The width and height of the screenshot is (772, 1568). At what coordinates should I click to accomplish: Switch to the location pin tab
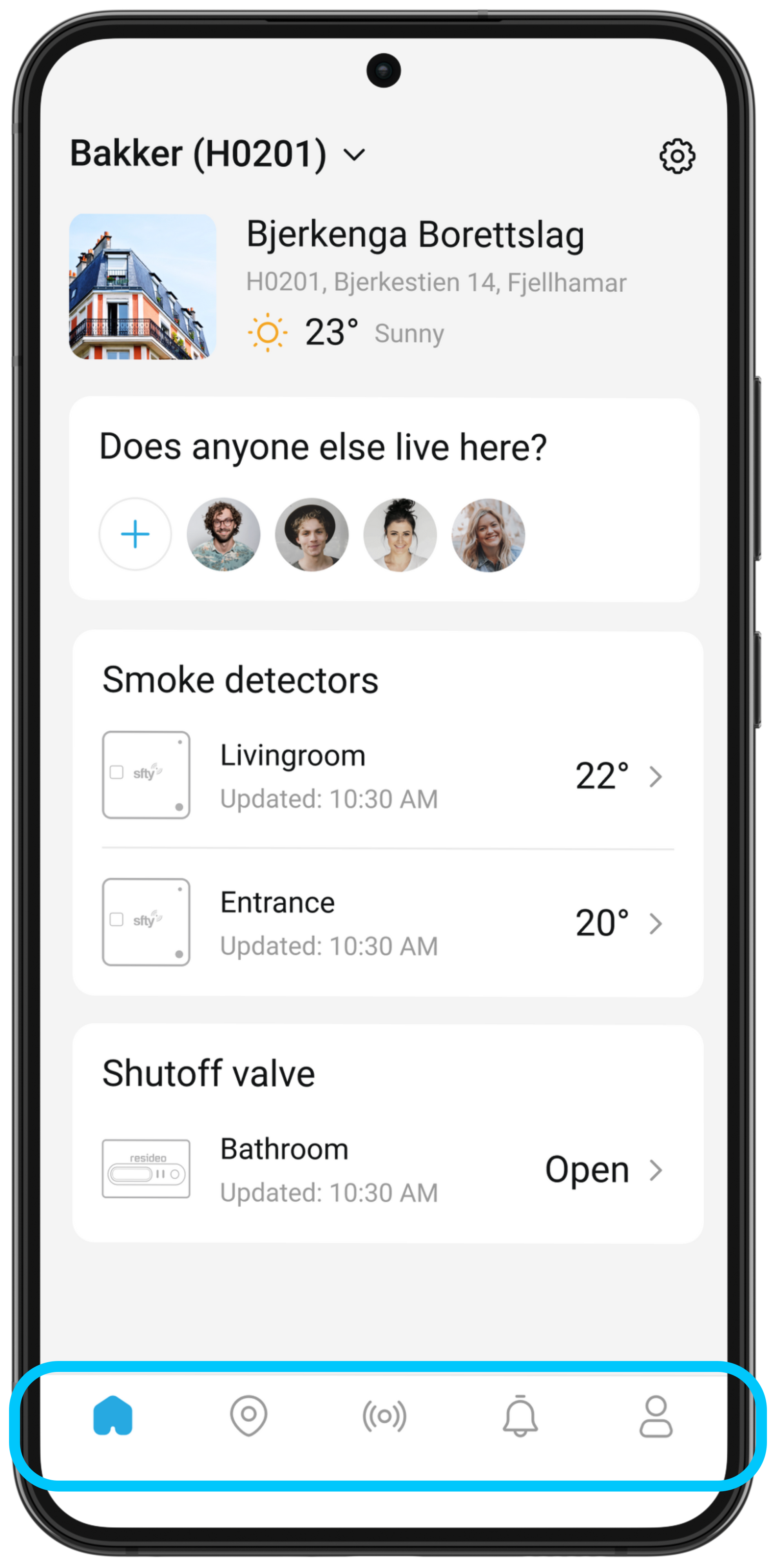(248, 1416)
